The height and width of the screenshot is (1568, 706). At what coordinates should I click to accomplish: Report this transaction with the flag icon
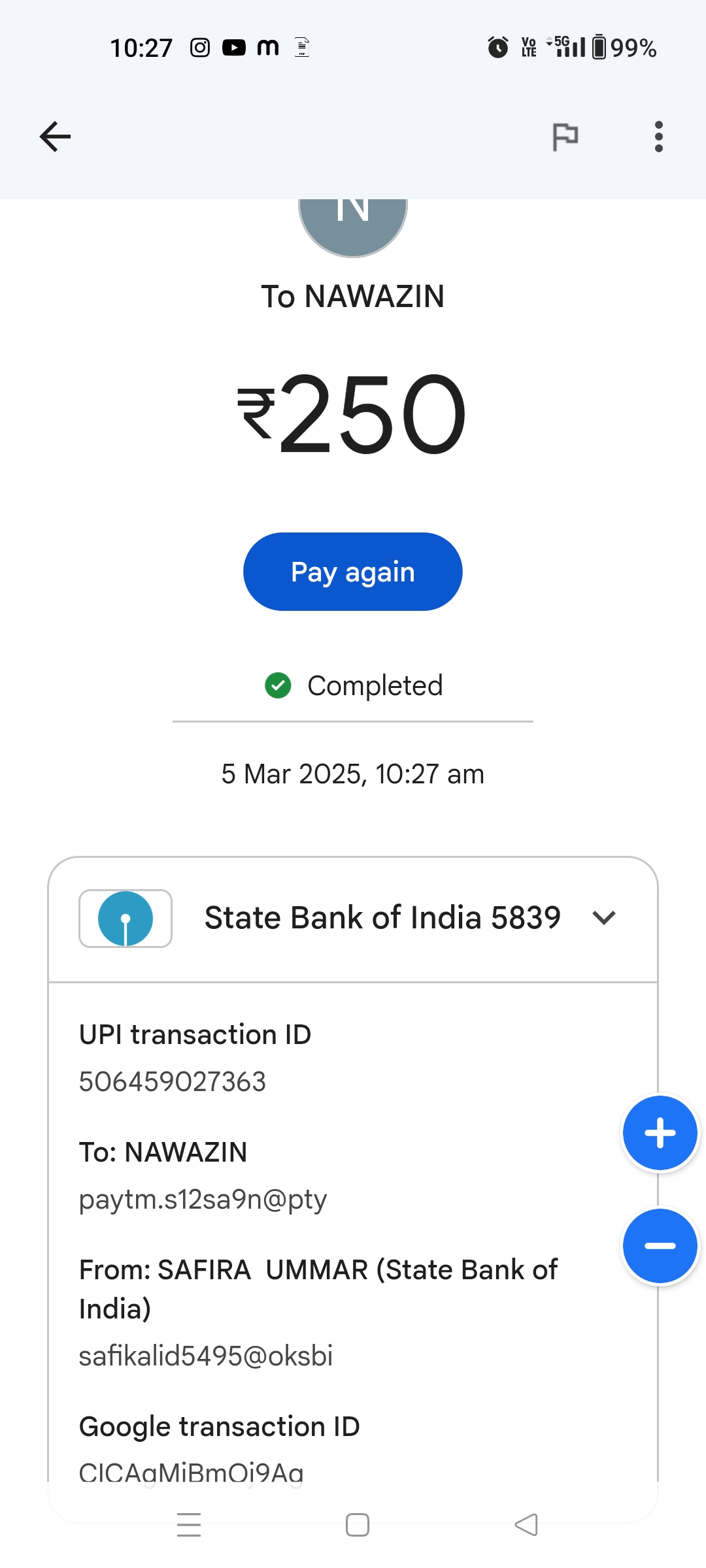click(565, 137)
